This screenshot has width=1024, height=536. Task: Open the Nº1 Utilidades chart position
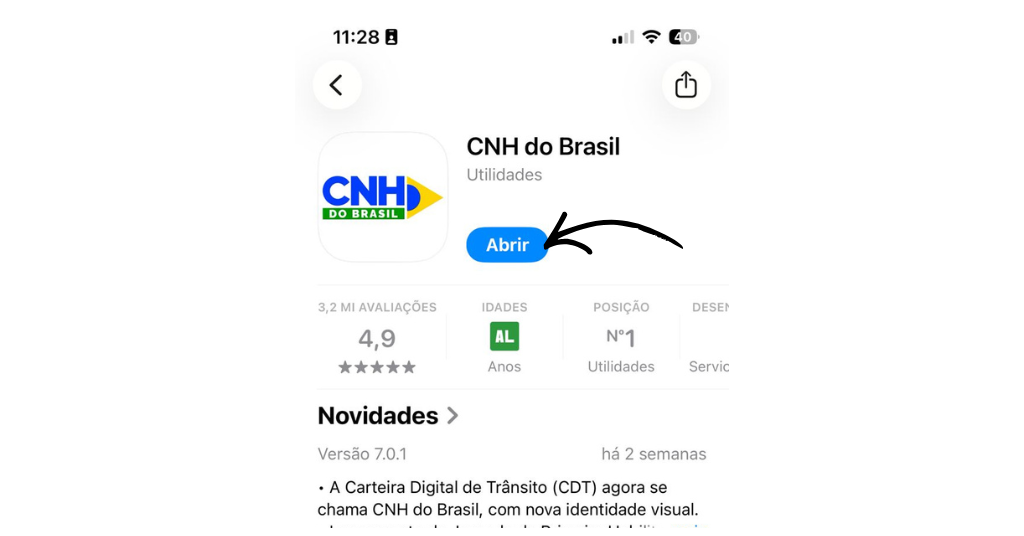(621, 338)
